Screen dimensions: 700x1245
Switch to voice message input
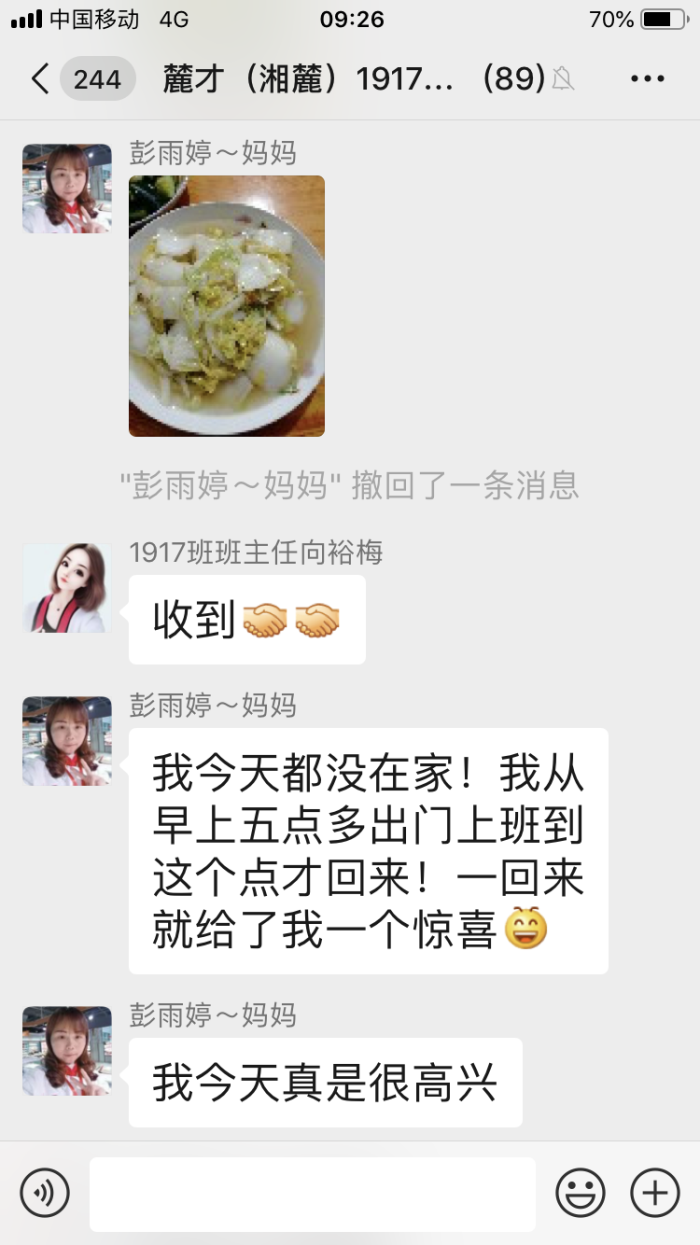45,1193
